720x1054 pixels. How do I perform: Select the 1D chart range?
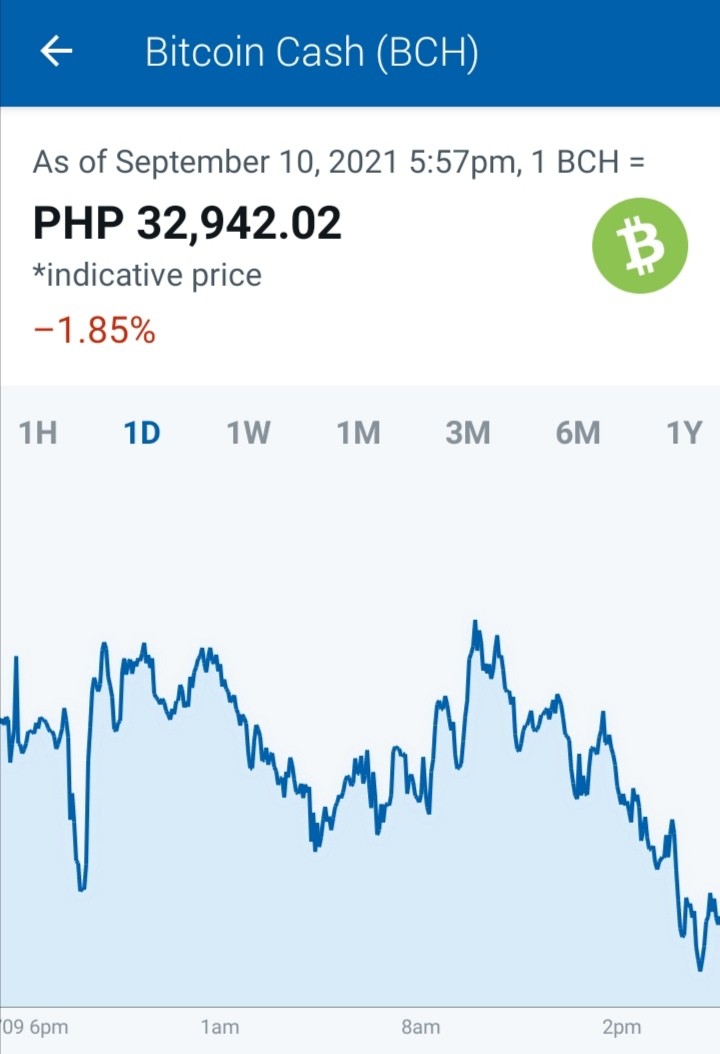coord(143,433)
